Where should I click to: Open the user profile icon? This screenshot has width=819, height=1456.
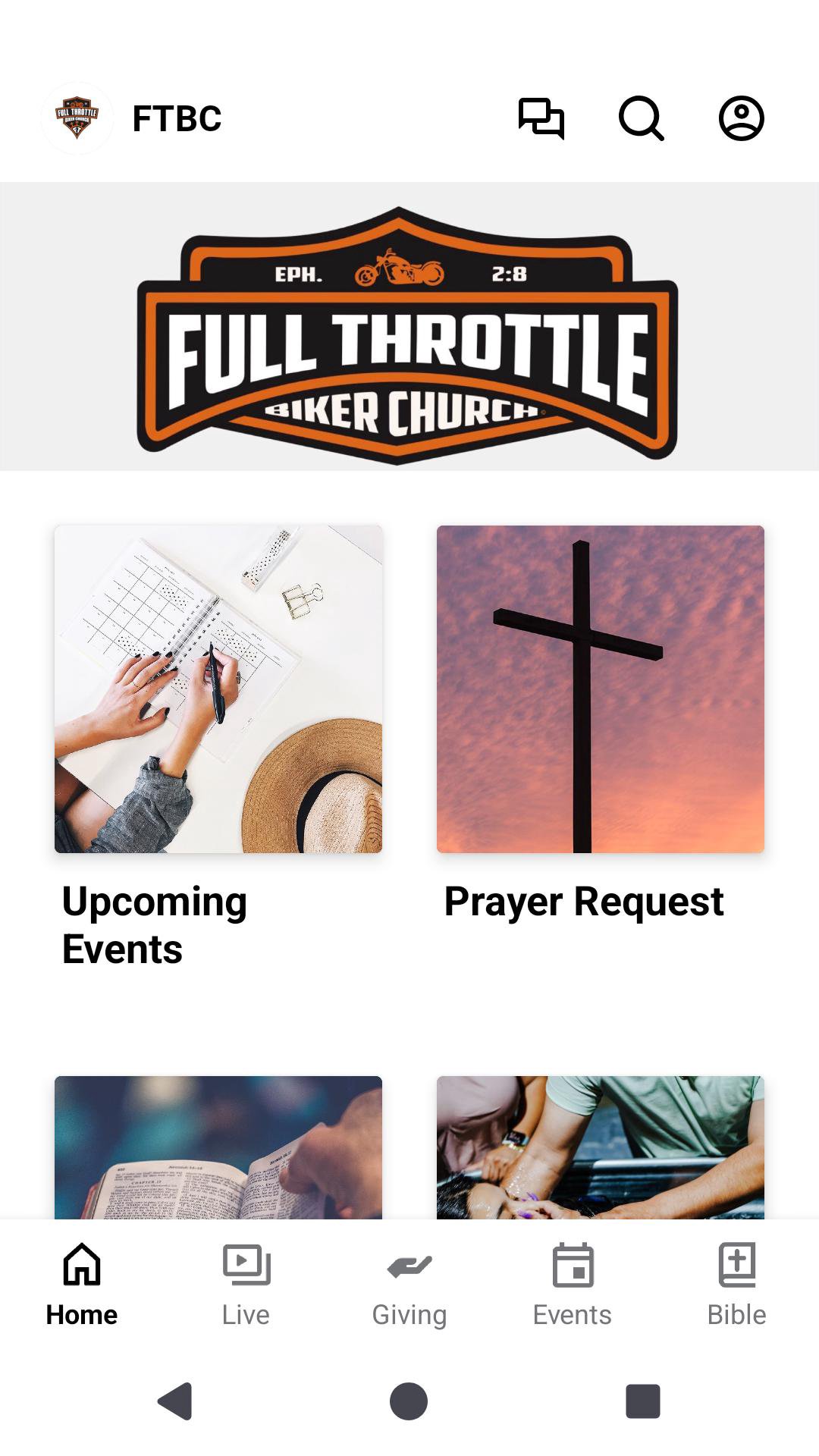741,118
